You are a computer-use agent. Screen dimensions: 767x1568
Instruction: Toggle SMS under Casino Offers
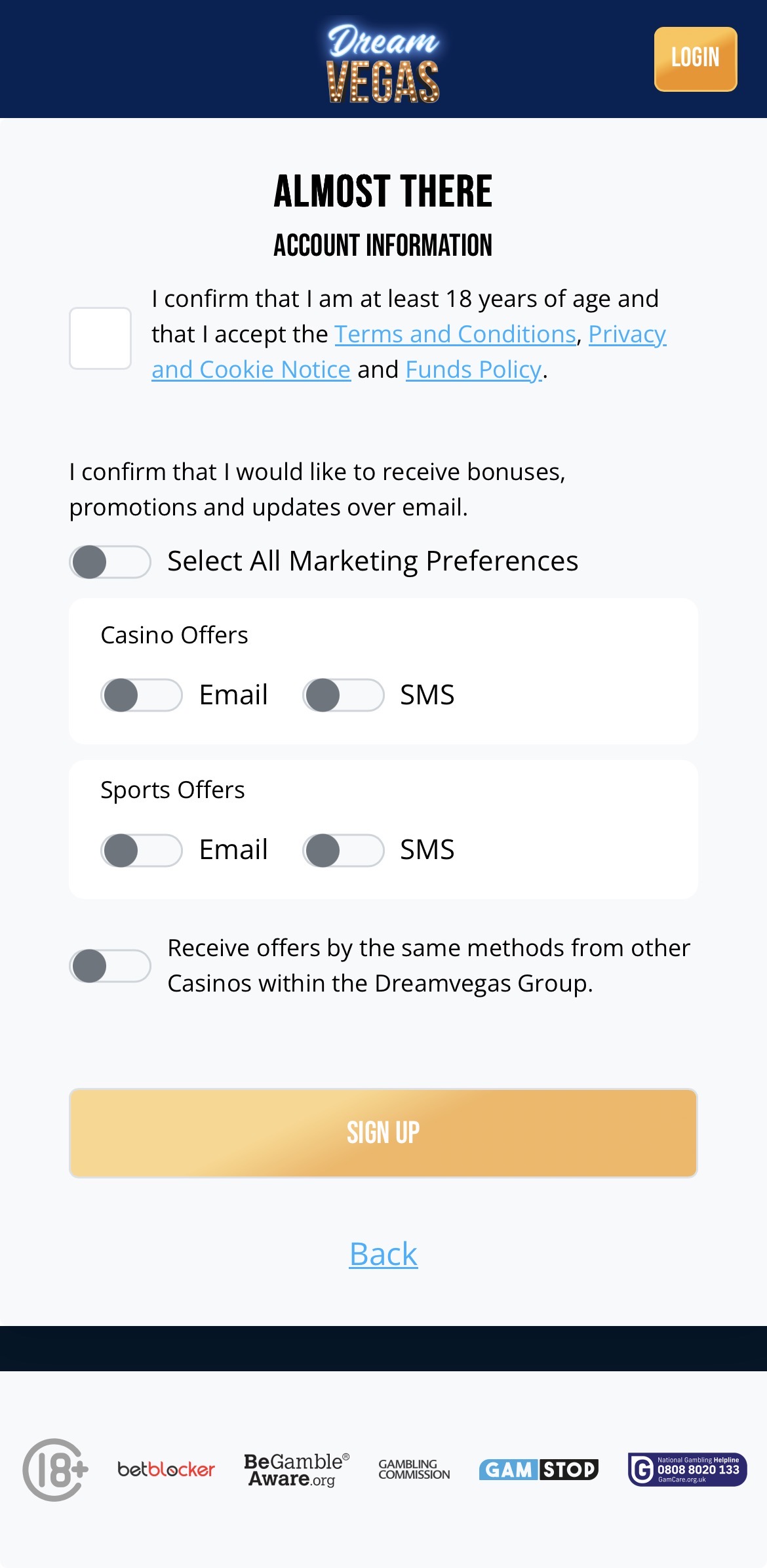(x=343, y=695)
